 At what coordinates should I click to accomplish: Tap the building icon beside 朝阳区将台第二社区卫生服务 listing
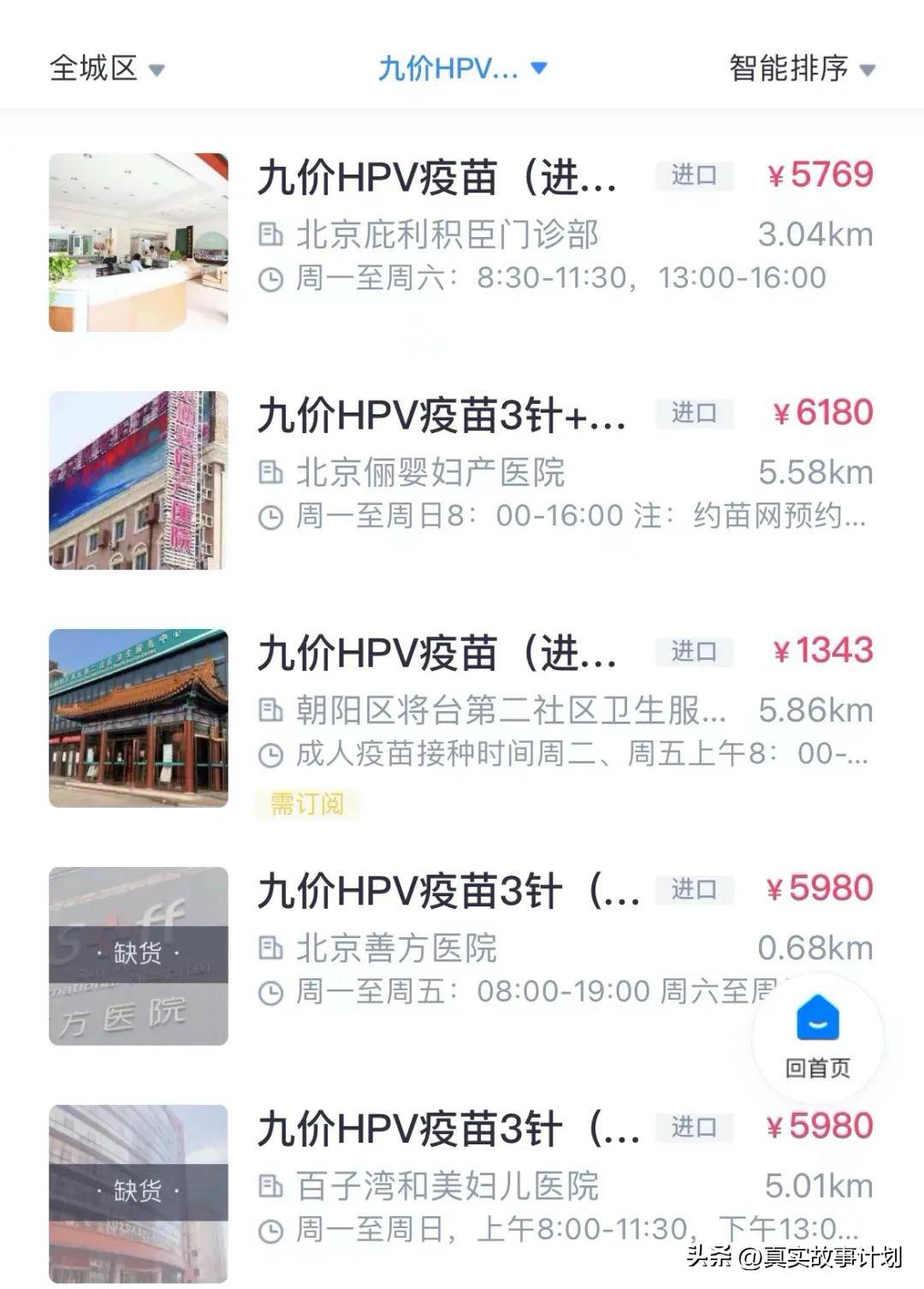click(272, 709)
